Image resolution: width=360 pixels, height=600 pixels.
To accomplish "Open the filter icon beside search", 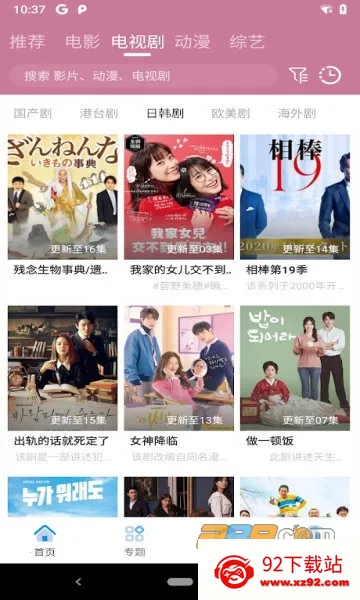I will tap(298, 75).
